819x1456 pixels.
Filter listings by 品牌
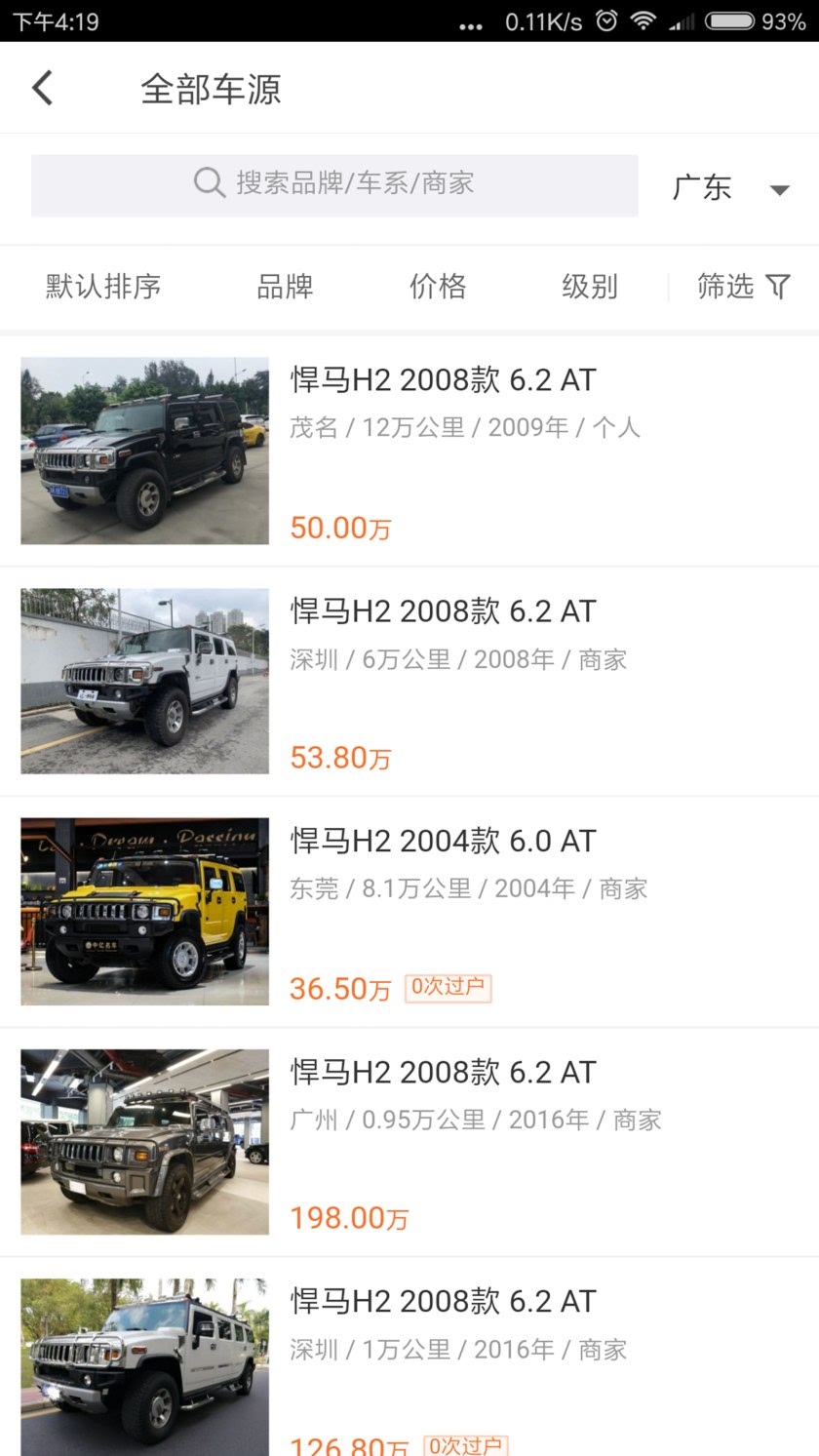pos(285,287)
